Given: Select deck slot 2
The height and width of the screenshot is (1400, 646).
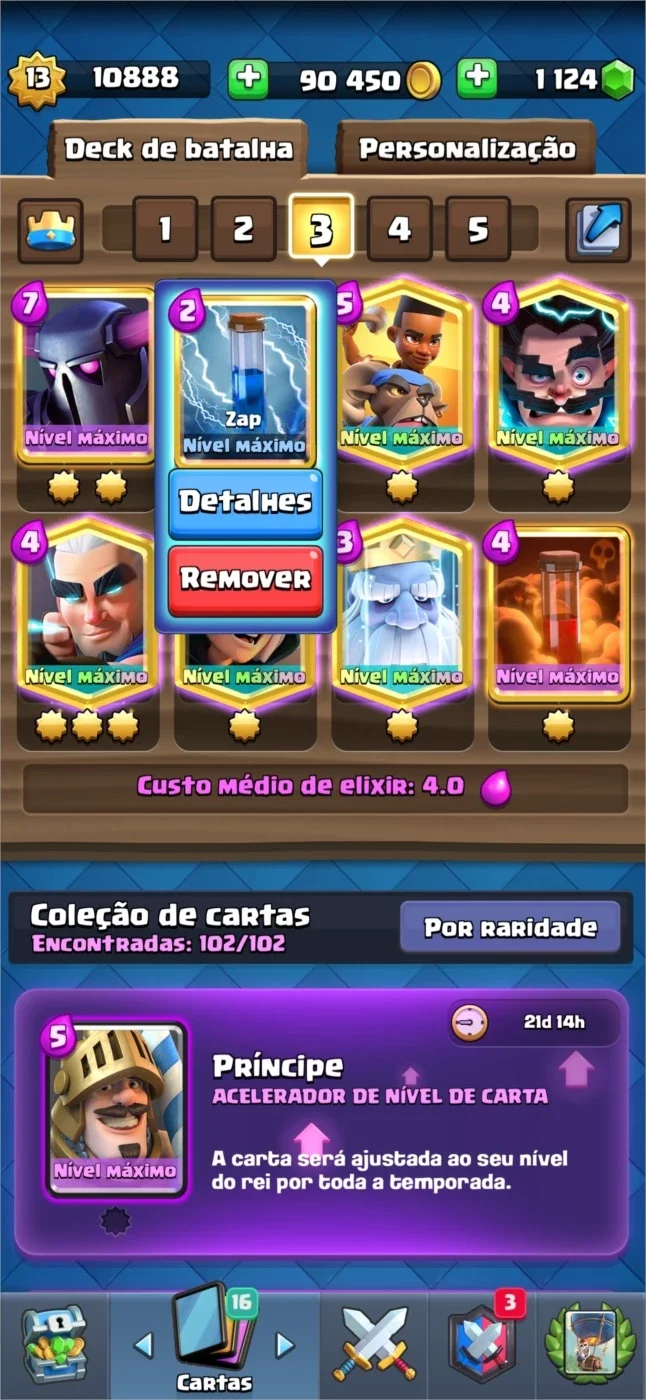Looking at the screenshot, I should [x=243, y=229].
